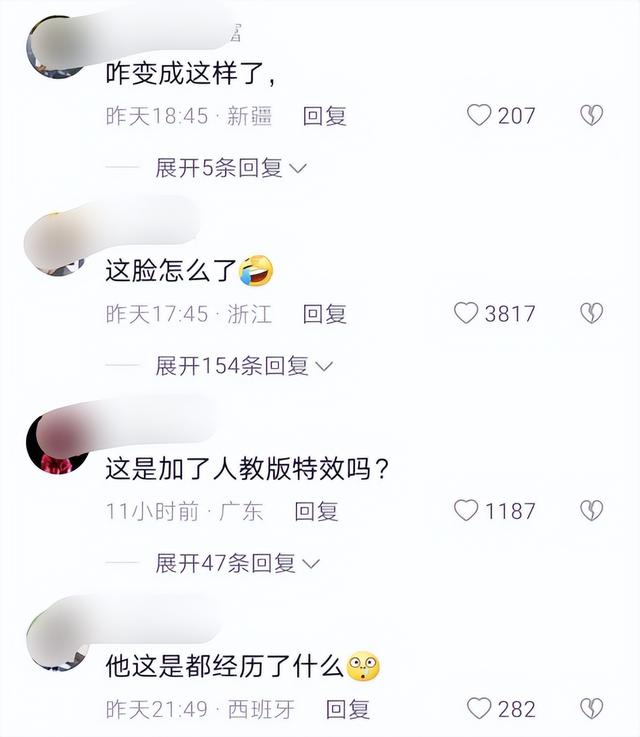
Task: Reply to the comment about 人教版特效
Action: point(316,511)
